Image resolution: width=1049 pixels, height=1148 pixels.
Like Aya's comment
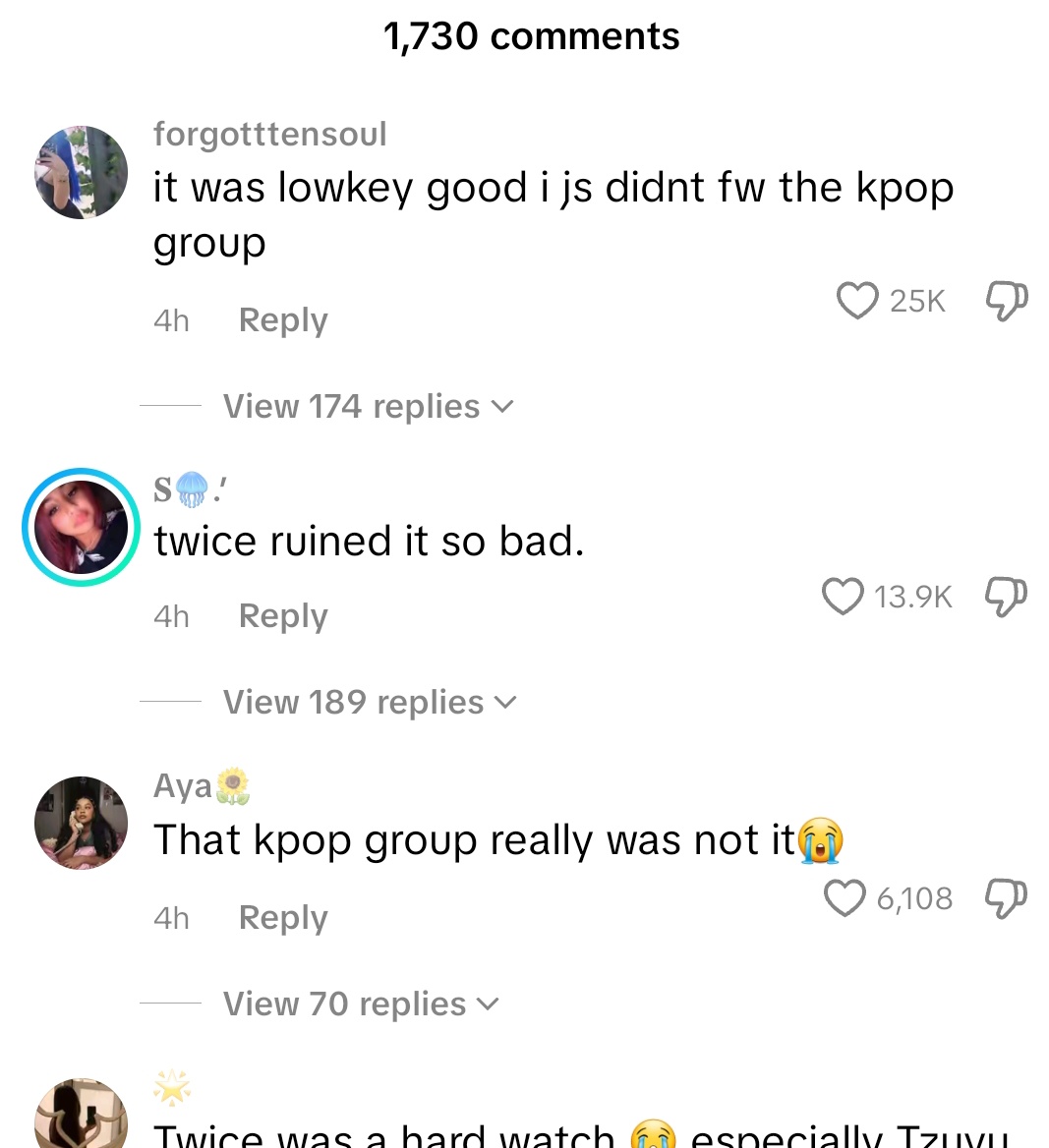pyautogui.click(x=845, y=898)
